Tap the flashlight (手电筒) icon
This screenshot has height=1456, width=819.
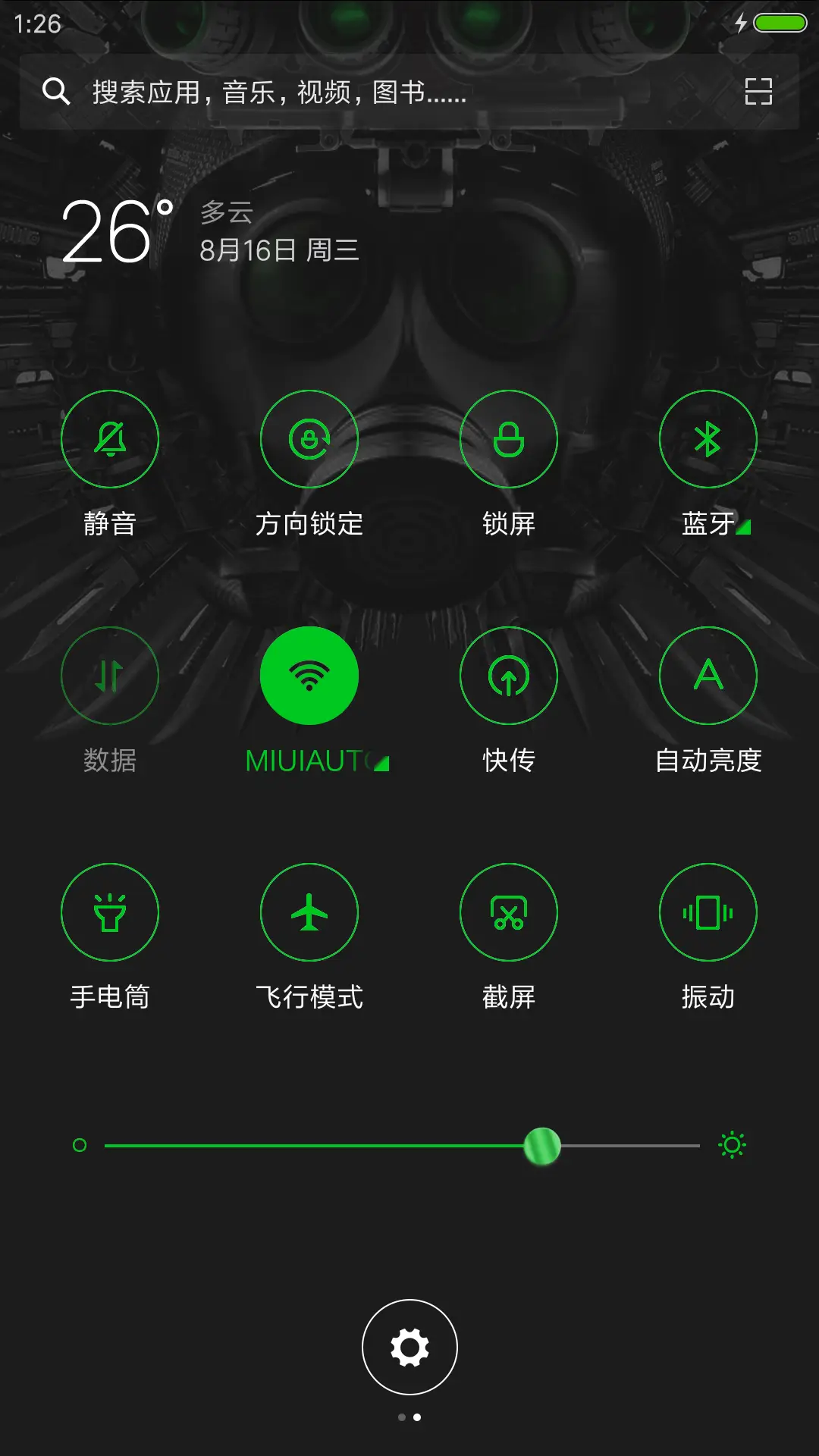tap(110, 913)
